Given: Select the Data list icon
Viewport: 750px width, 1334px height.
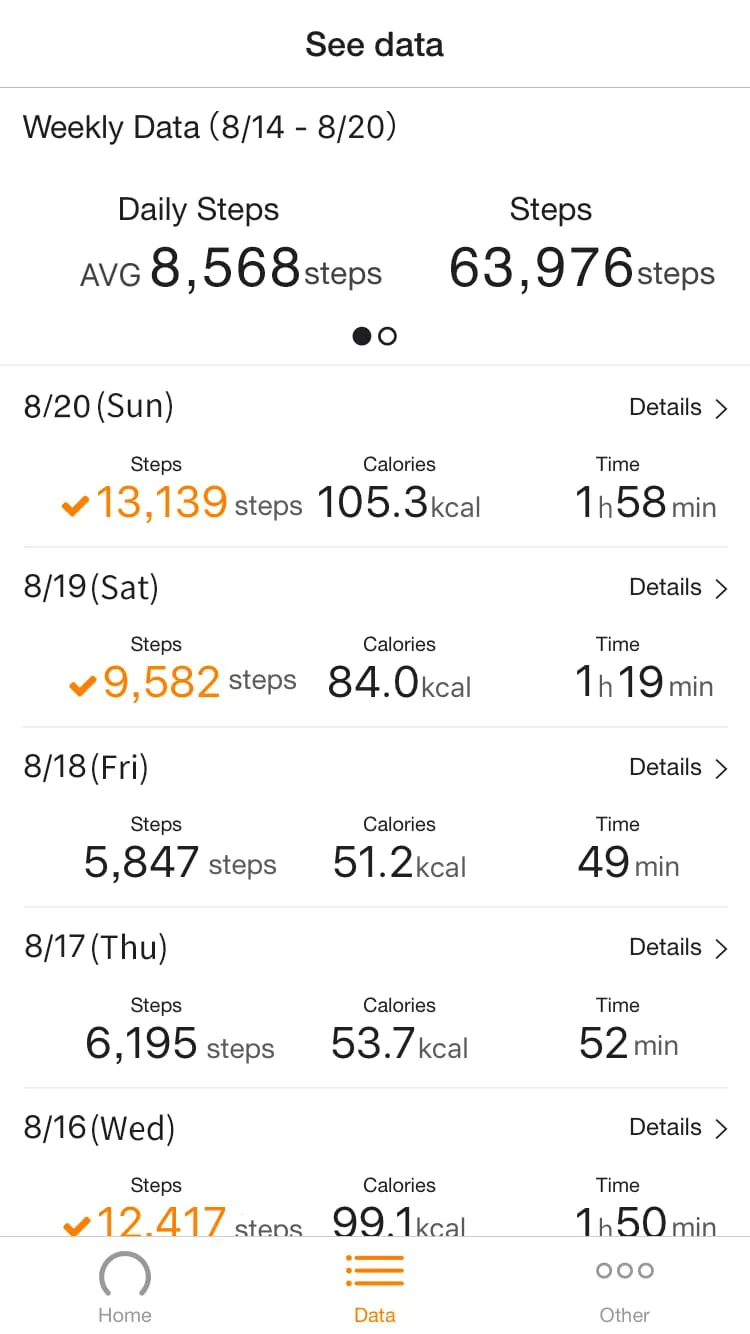Looking at the screenshot, I should 374,1269.
